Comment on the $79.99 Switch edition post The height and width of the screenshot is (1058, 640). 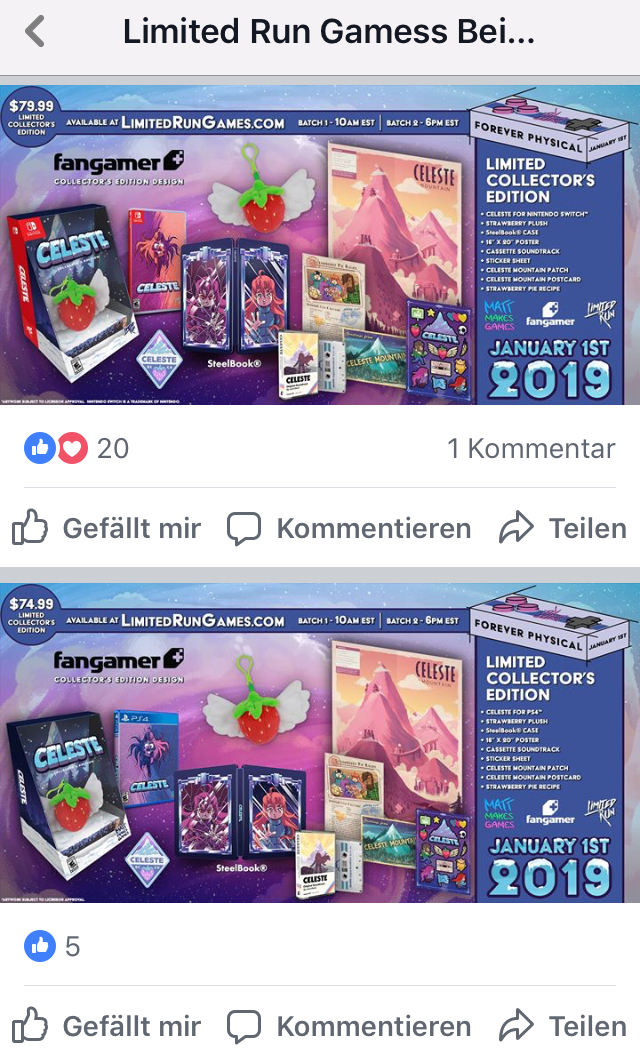point(349,528)
